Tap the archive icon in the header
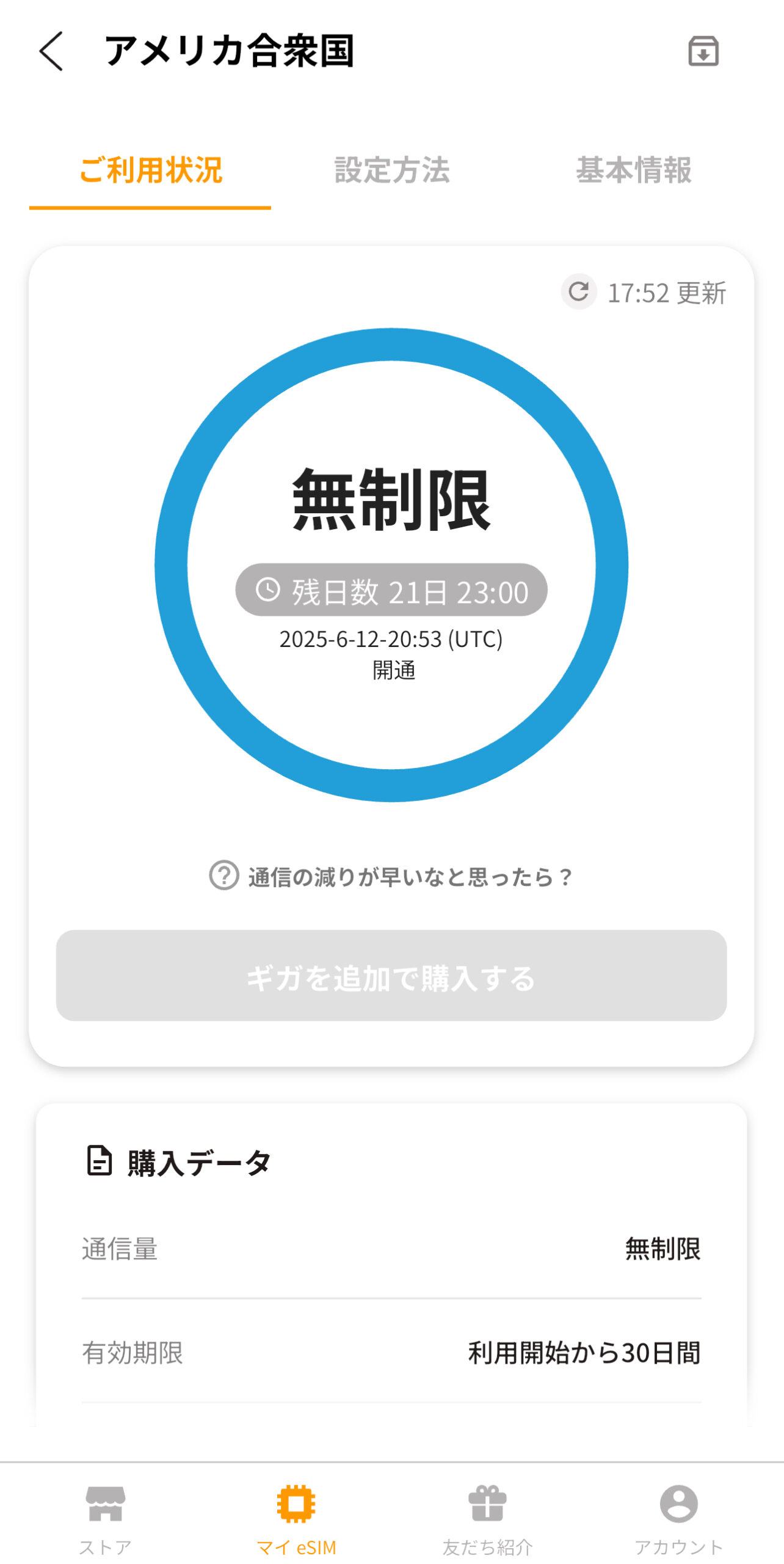 point(703,51)
